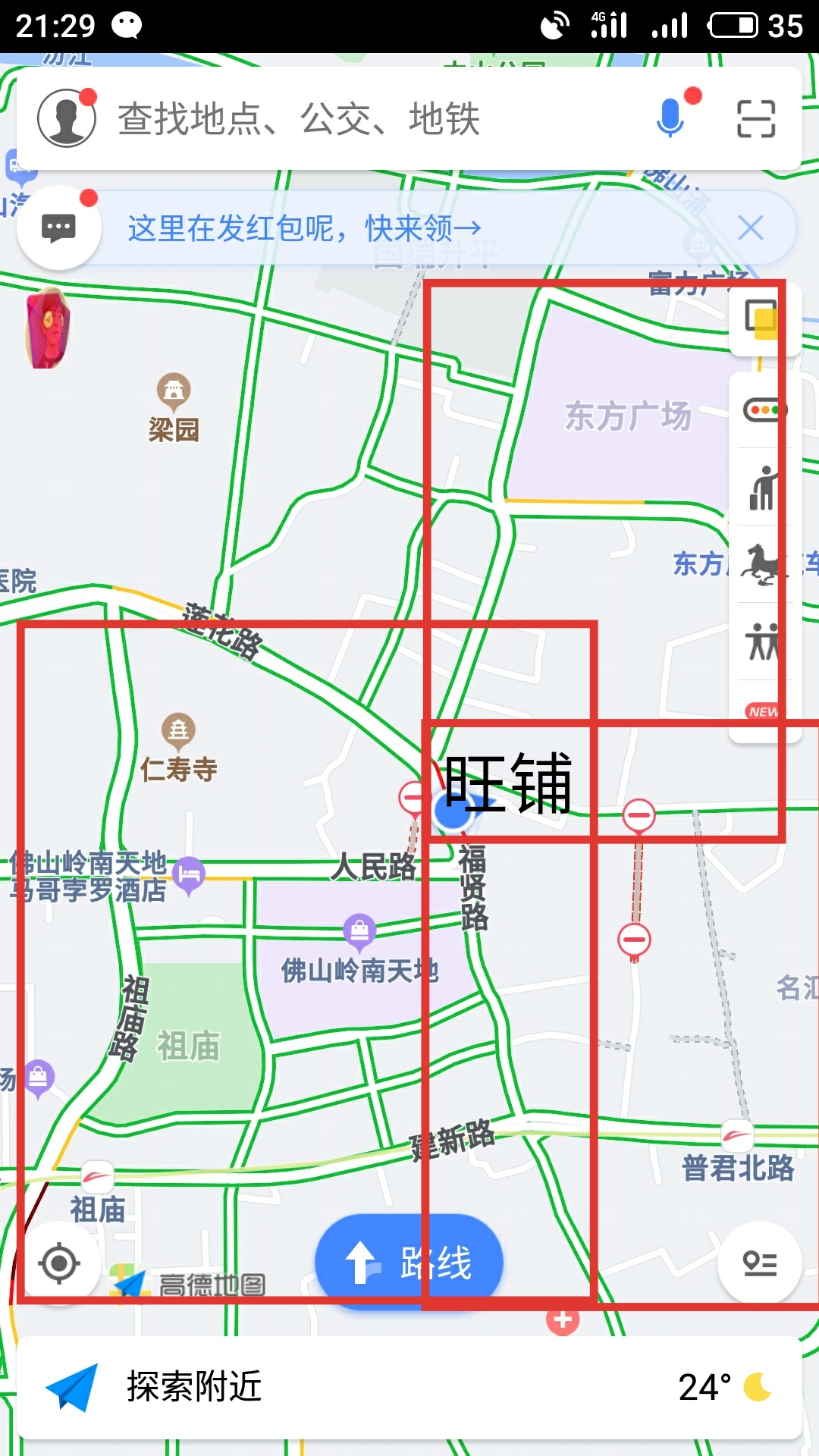Tap the 普君北路 metro station marker
The height and width of the screenshot is (1456, 819).
click(x=737, y=1136)
